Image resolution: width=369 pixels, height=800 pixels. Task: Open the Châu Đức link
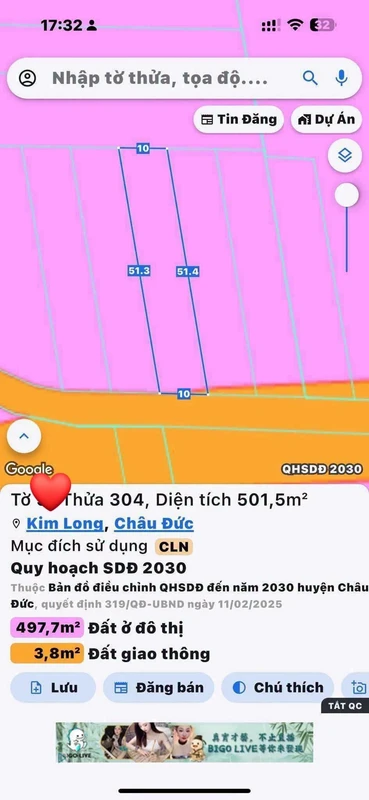[154, 523]
